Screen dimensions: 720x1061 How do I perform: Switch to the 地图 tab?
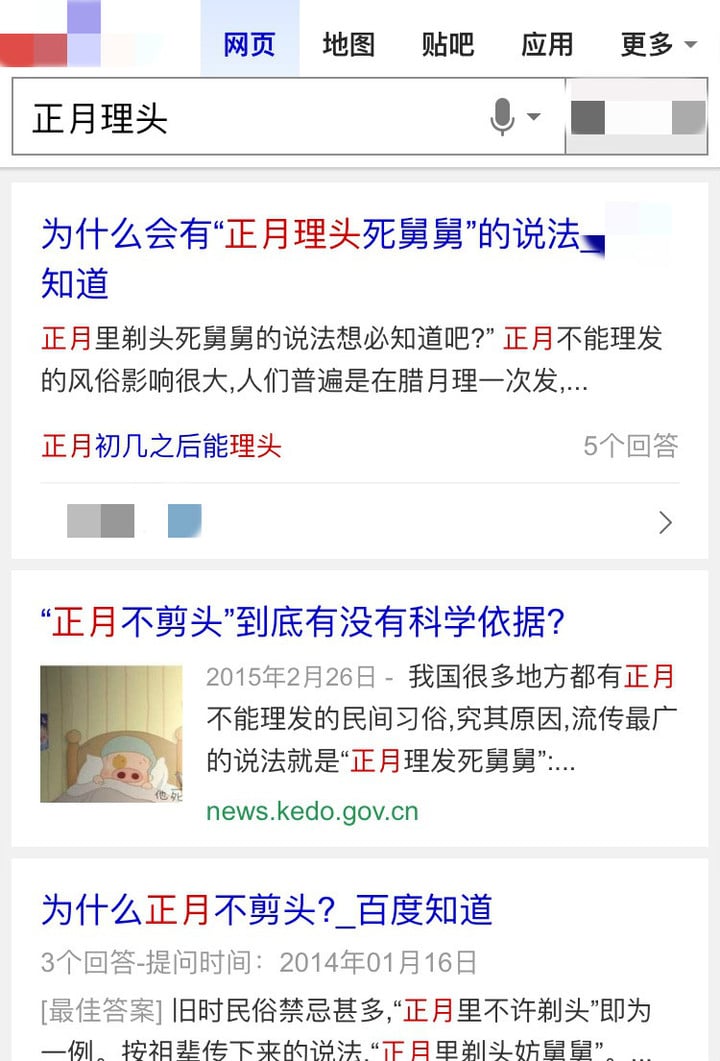pos(348,45)
